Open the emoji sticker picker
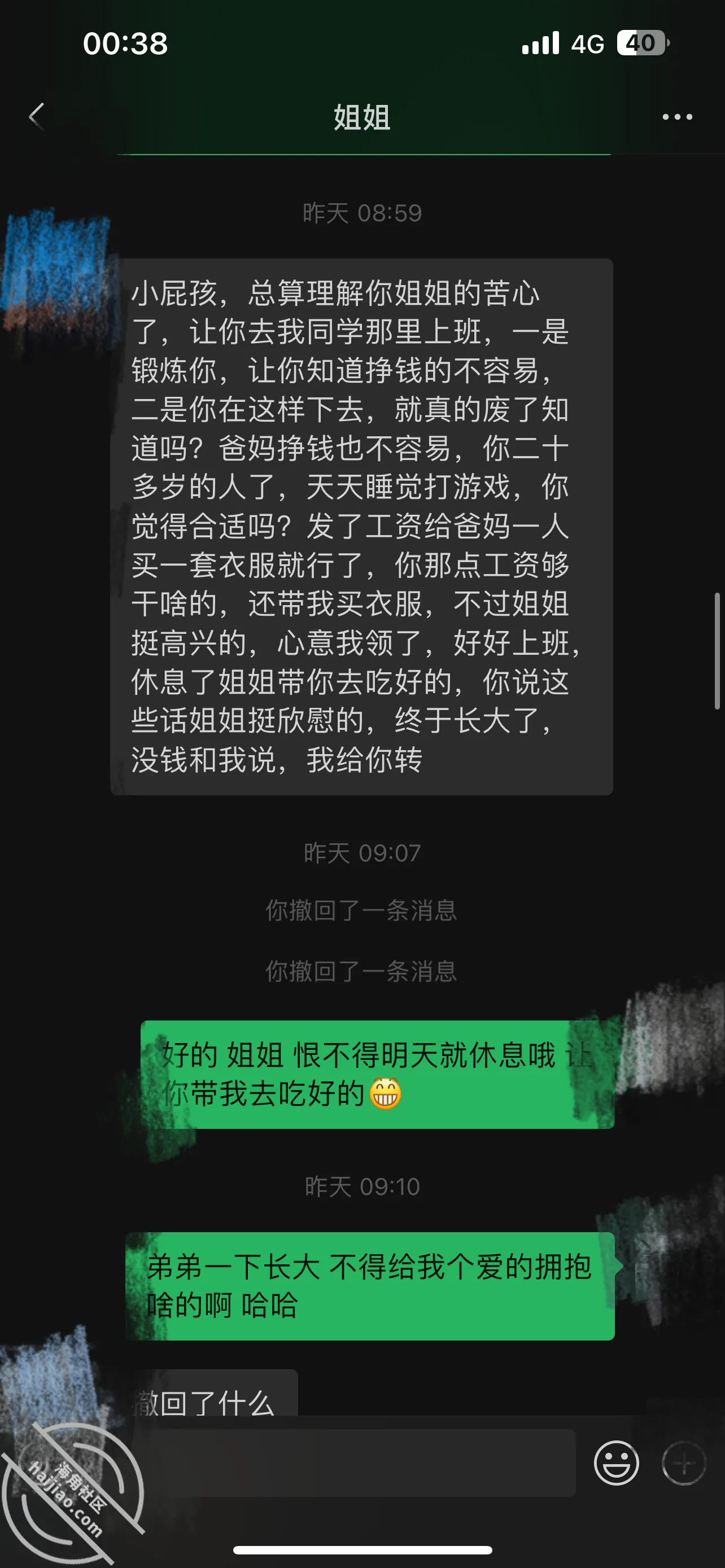This screenshot has width=725, height=1568. [616, 1464]
